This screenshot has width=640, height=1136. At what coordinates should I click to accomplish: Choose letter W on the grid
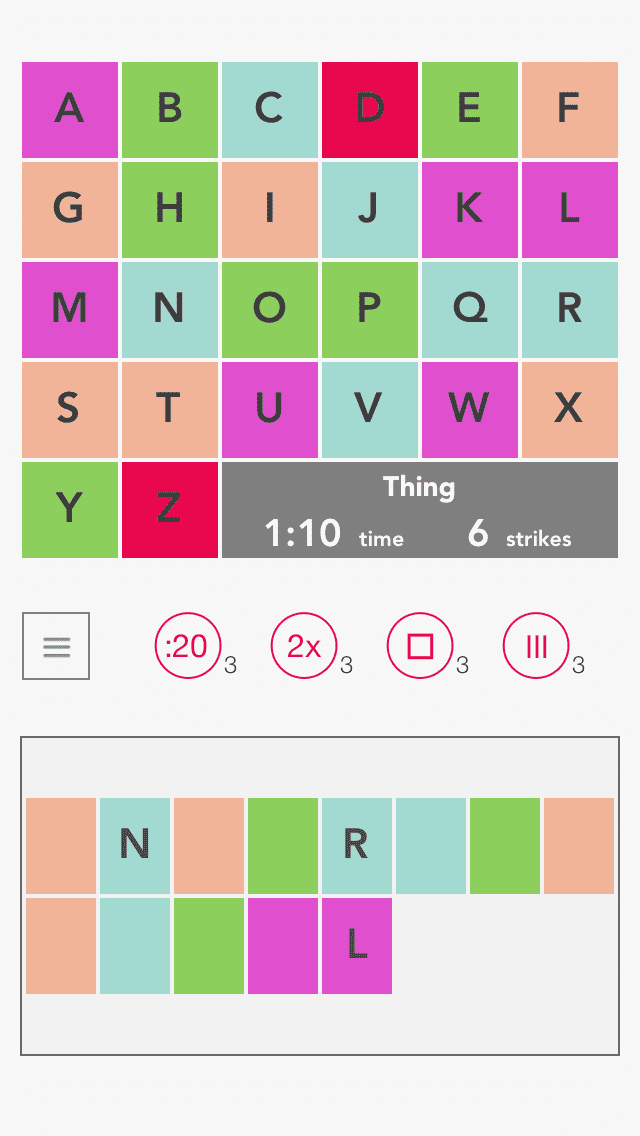[470, 410]
